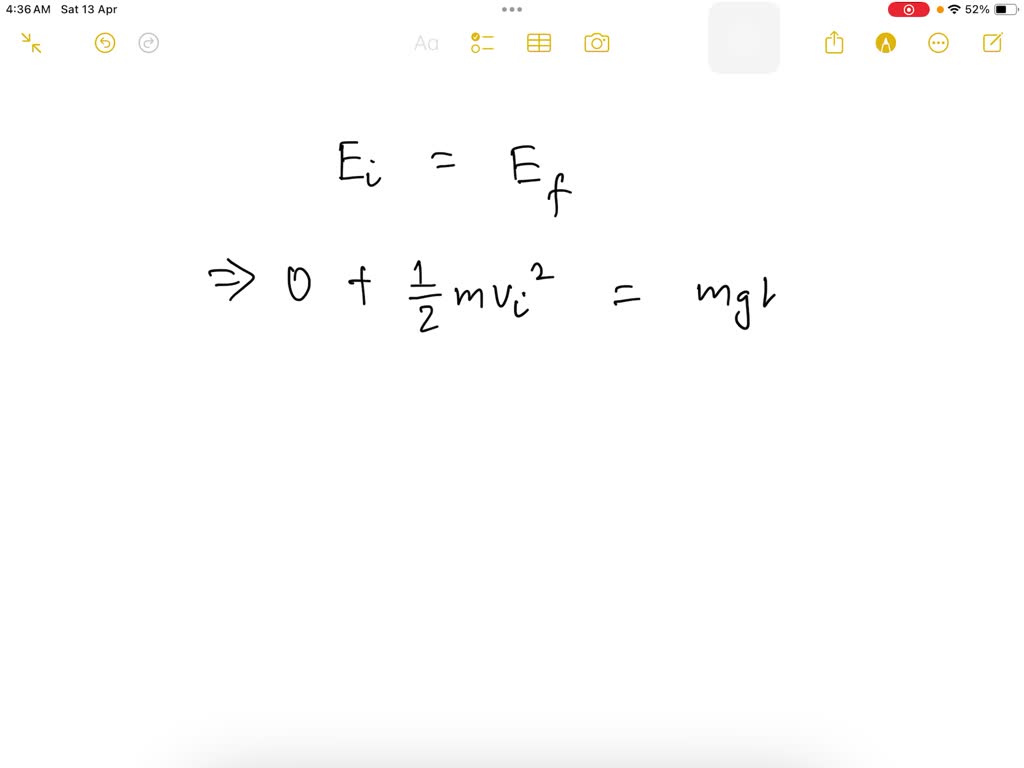
Task: Undo the last stroke
Action: (x=105, y=43)
